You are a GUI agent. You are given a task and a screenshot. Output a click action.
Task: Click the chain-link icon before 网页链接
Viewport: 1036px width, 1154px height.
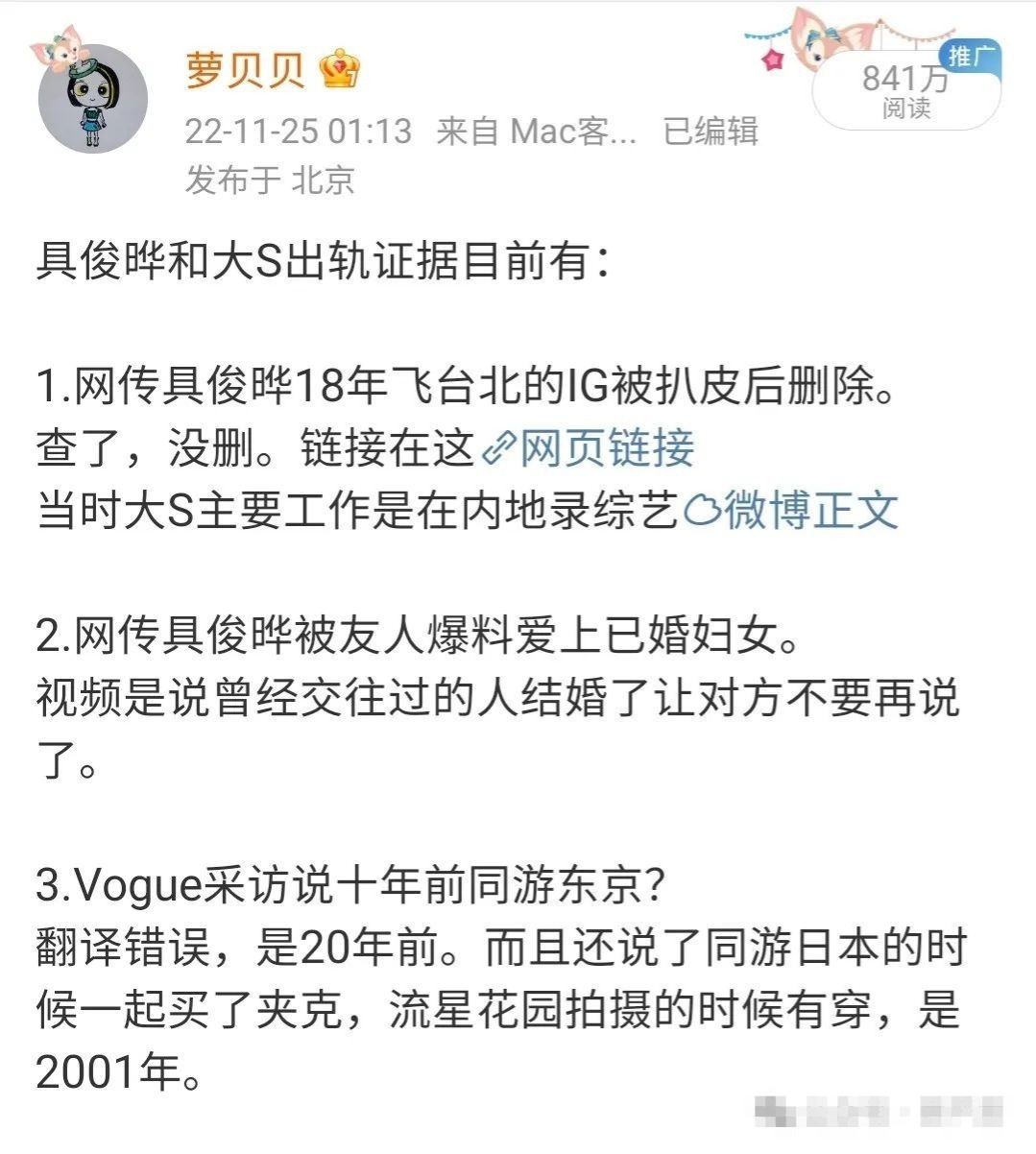[498, 451]
